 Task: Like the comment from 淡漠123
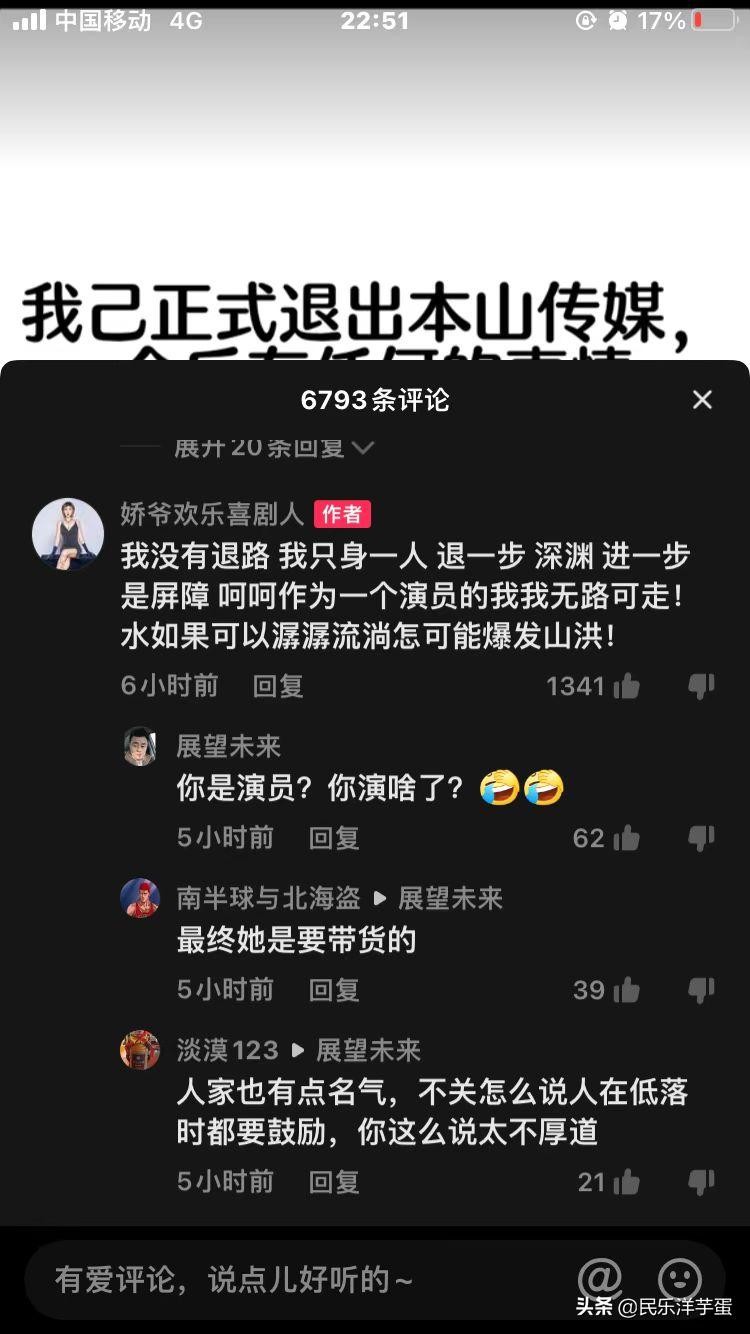pyautogui.click(x=627, y=1182)
